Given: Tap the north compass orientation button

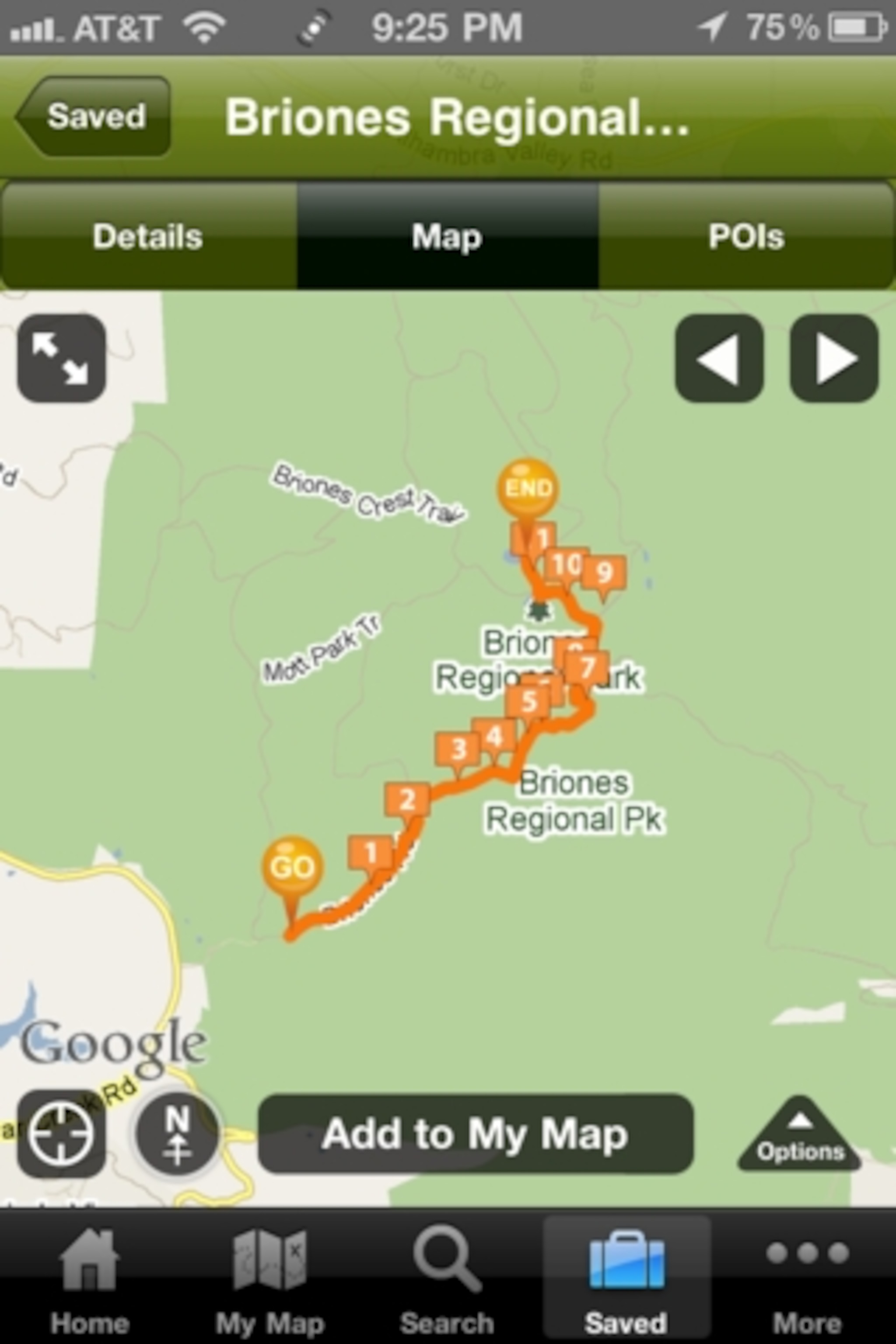Looking at the screenshot, I should [177, 1133].
